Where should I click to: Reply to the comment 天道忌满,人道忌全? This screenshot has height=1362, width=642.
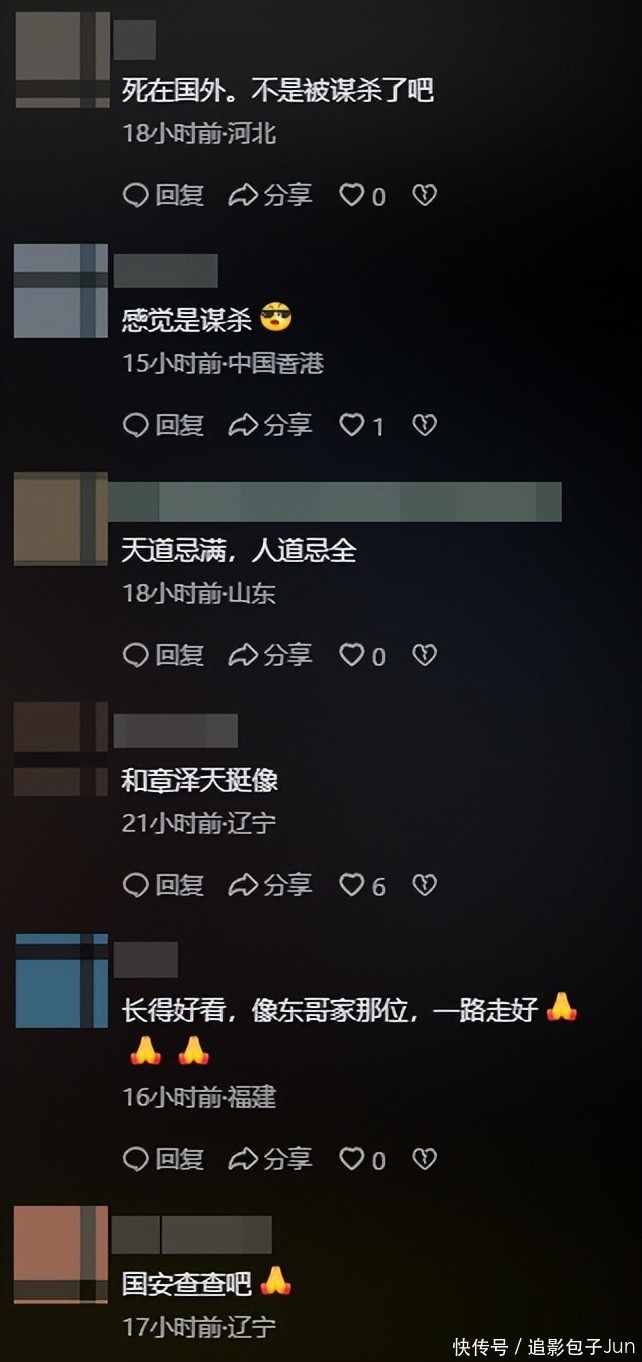(163, 655)
